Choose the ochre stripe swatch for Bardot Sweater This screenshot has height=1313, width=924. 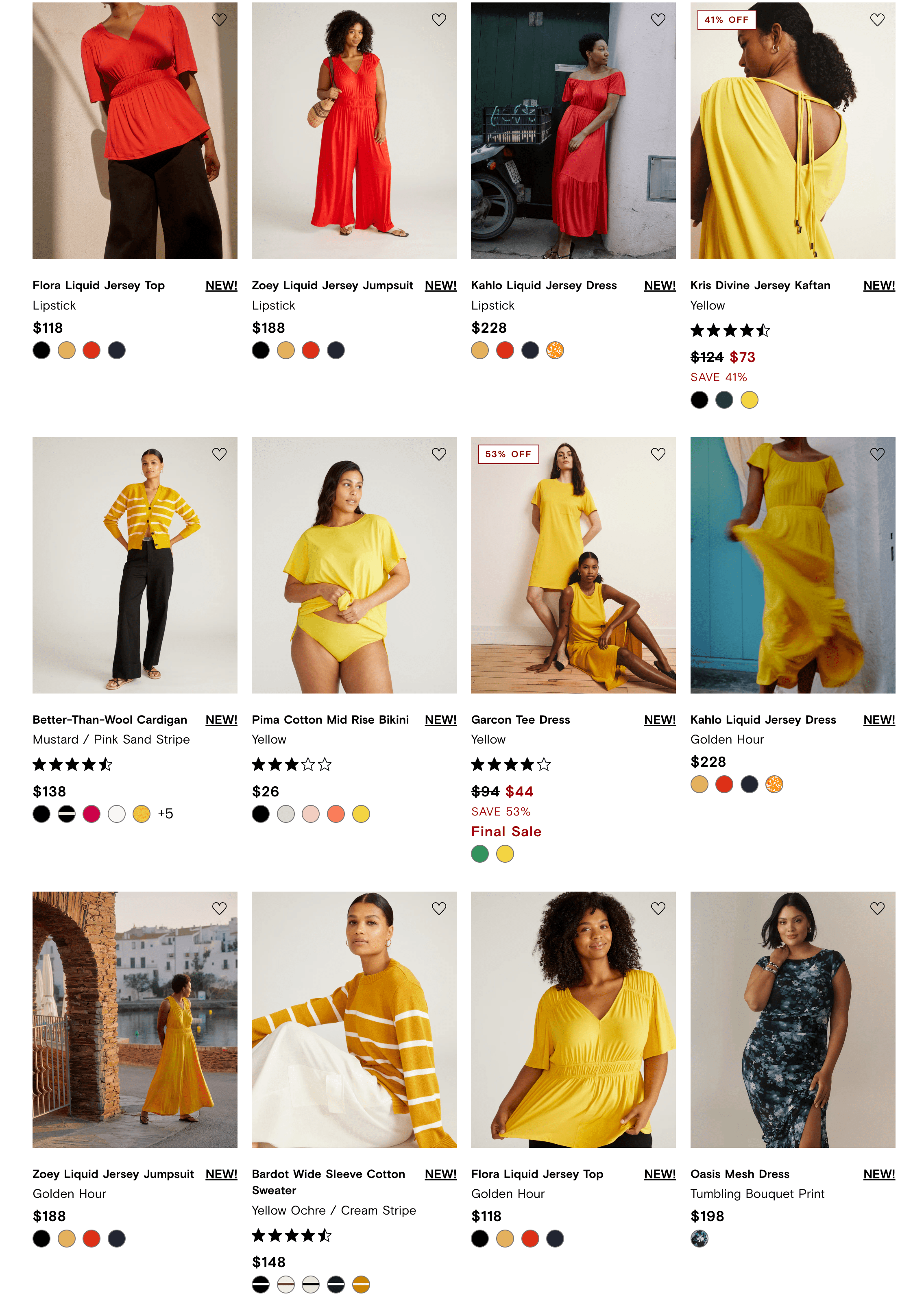point(360,1285)
